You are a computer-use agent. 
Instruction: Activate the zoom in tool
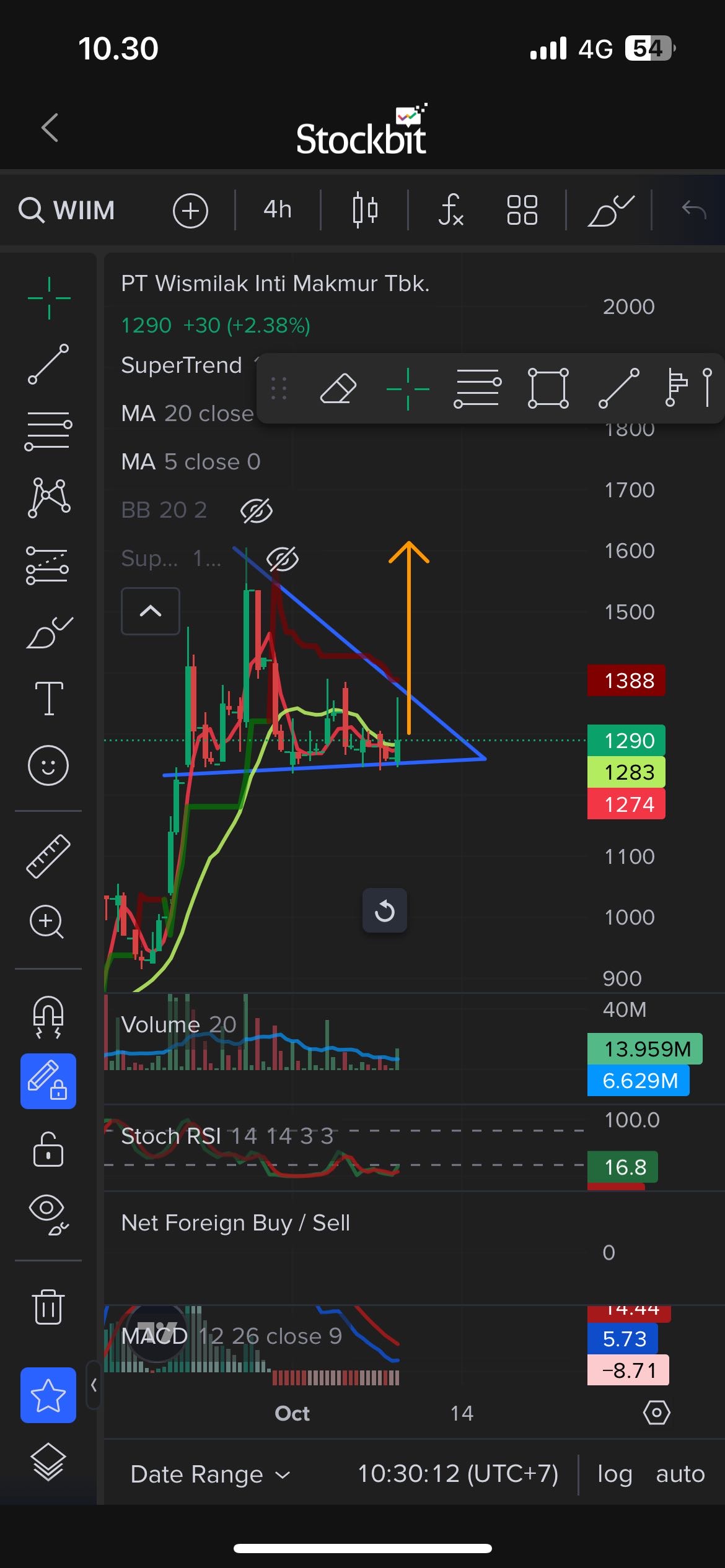coord(47,922)
